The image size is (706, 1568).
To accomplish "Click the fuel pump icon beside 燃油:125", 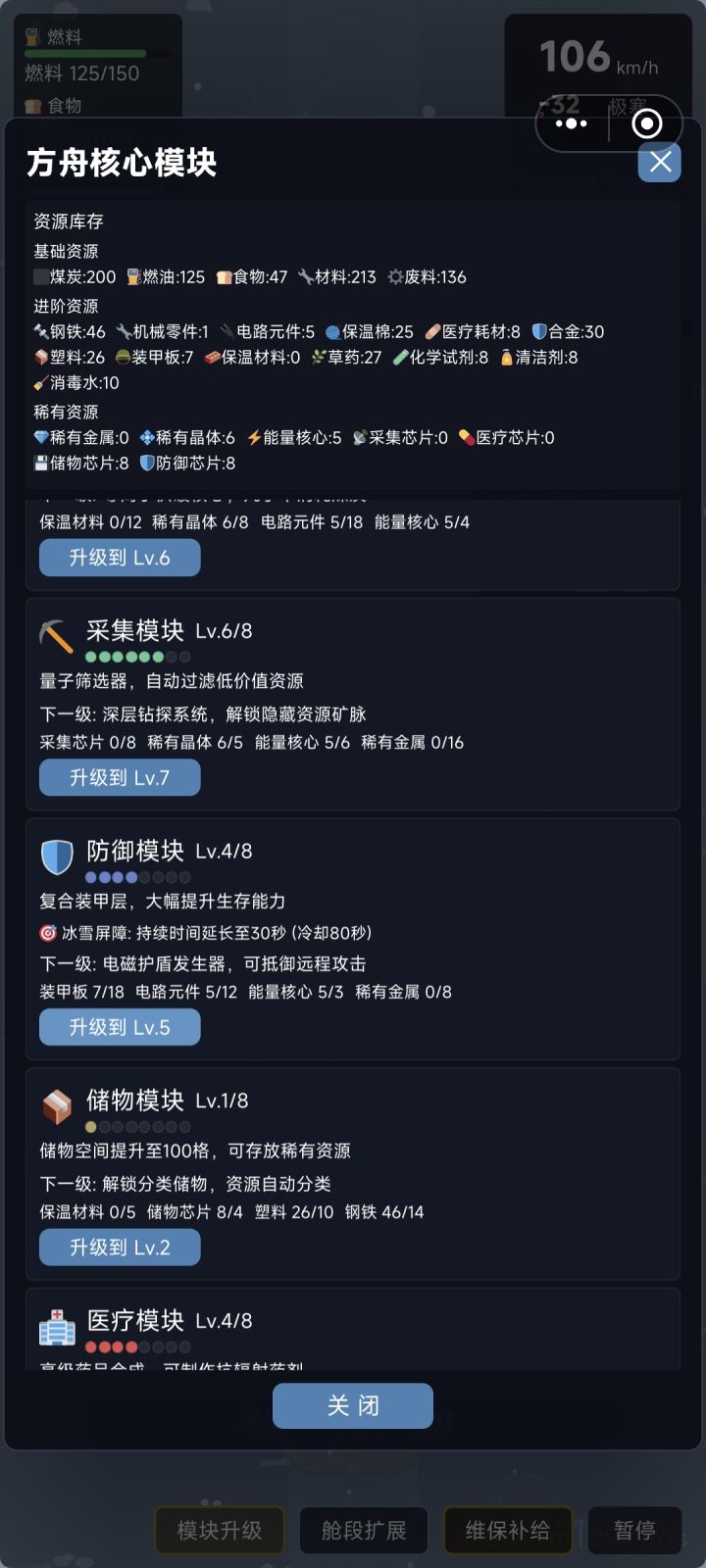I will [x=133, y=277].
